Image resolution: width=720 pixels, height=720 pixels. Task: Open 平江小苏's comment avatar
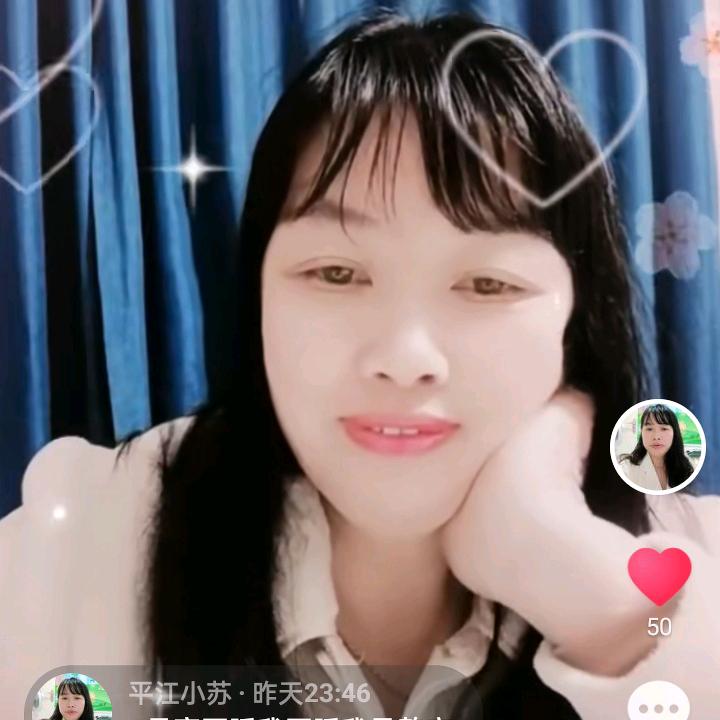pyautogui.click(x=71, y=699)
